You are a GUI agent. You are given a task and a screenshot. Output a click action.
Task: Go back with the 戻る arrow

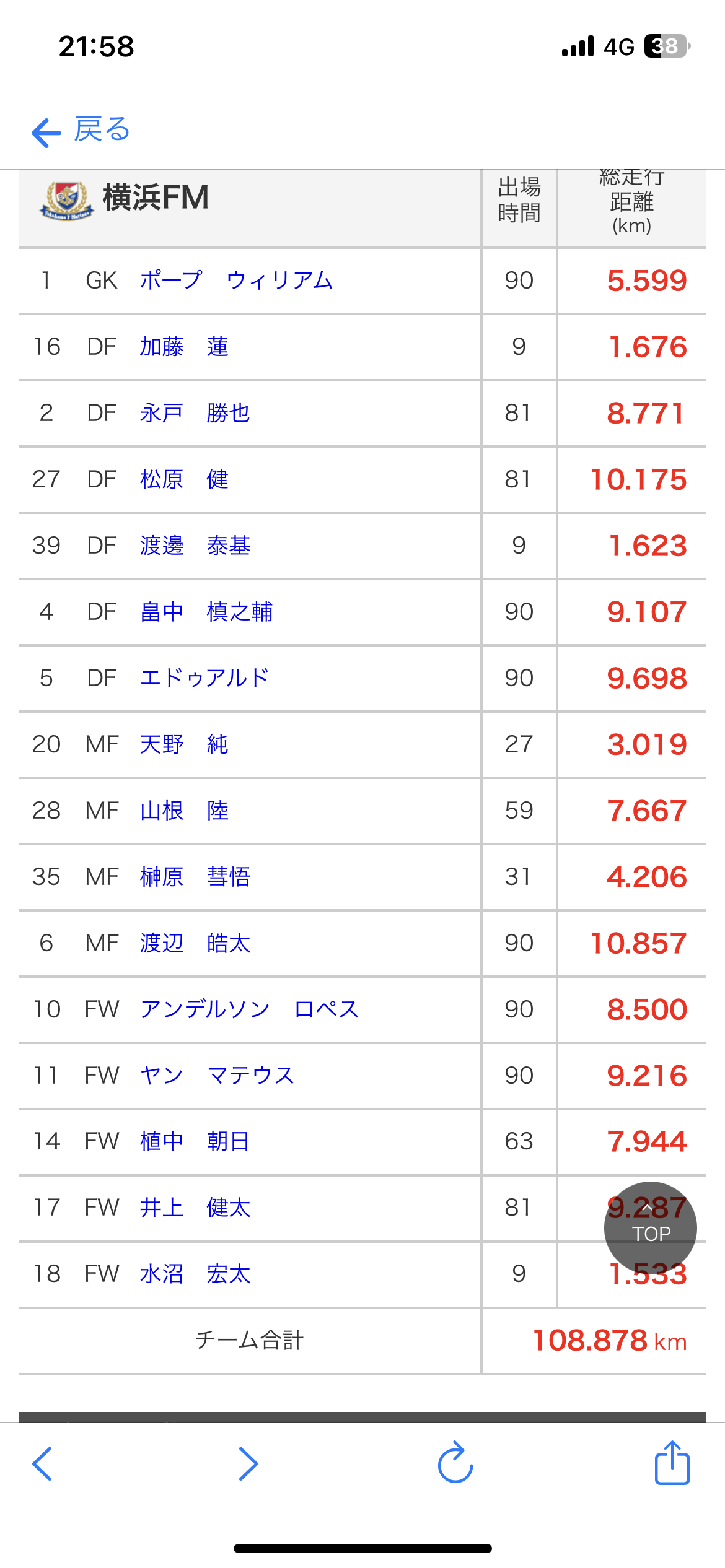(81, 131)
